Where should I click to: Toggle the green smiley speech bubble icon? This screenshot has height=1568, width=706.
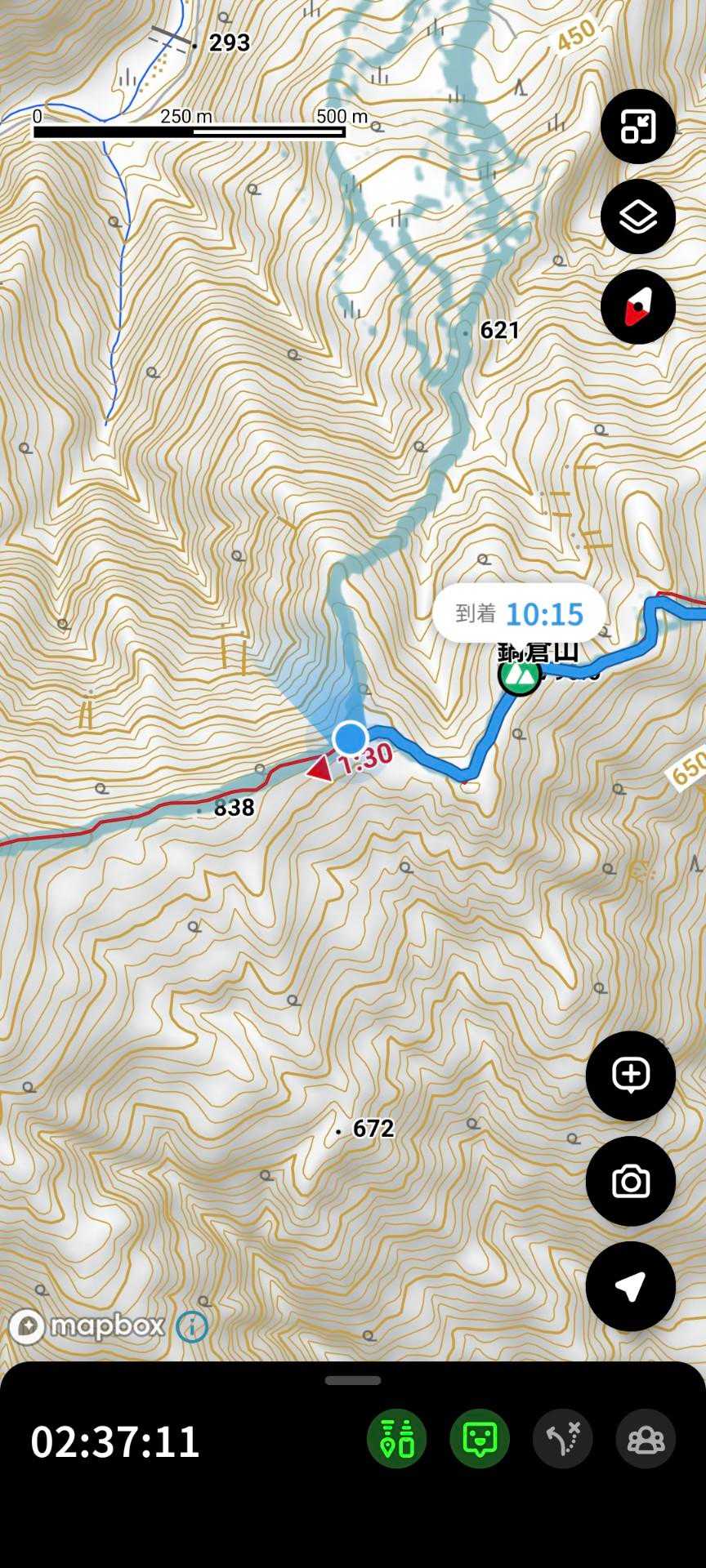(480, 1439)
